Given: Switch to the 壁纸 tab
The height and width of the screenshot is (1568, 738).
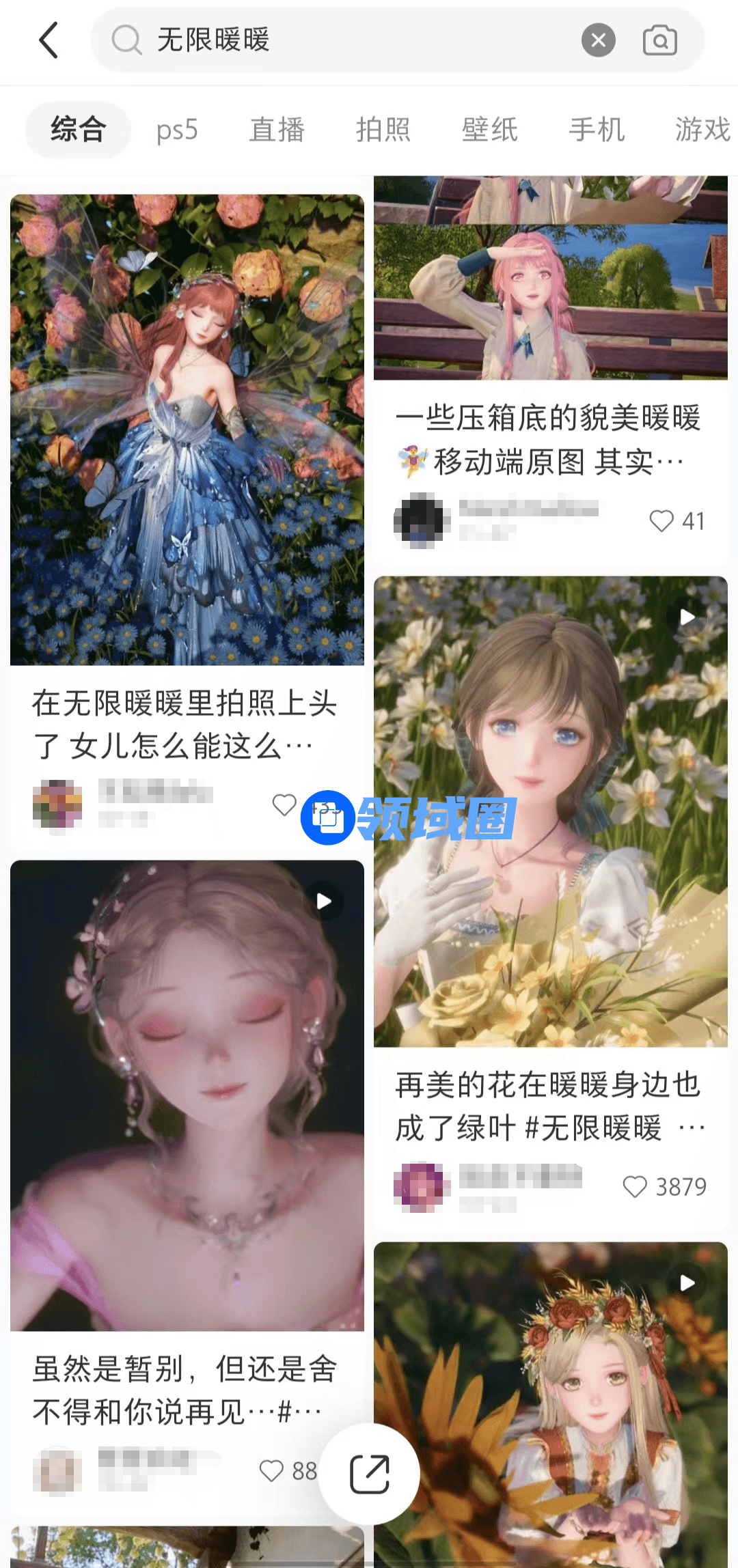Looking at the screenshot, I should click(x=490, y=129).
